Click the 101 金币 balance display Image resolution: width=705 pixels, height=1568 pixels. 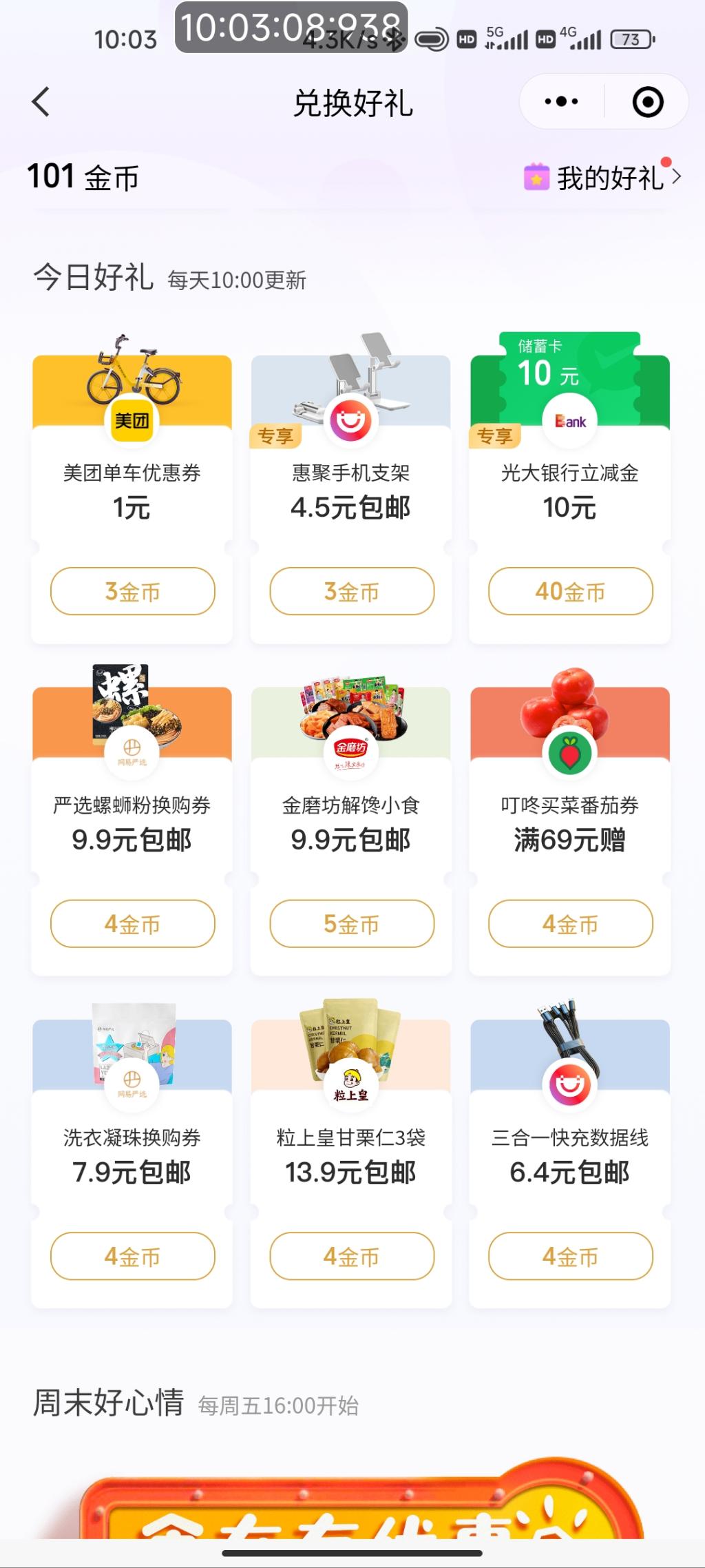(x=85, y=178)
